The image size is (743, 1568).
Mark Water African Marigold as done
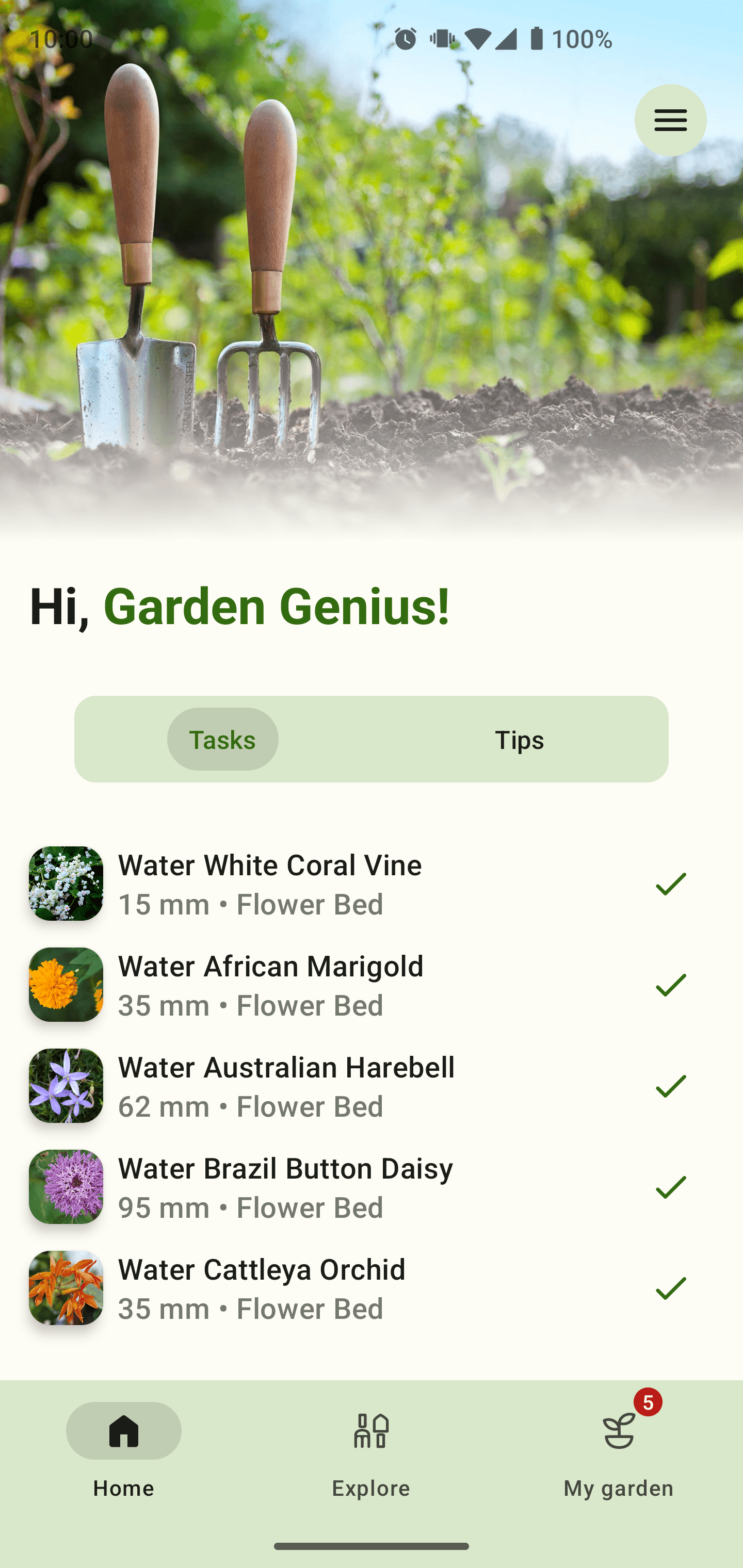pos(670,985)
